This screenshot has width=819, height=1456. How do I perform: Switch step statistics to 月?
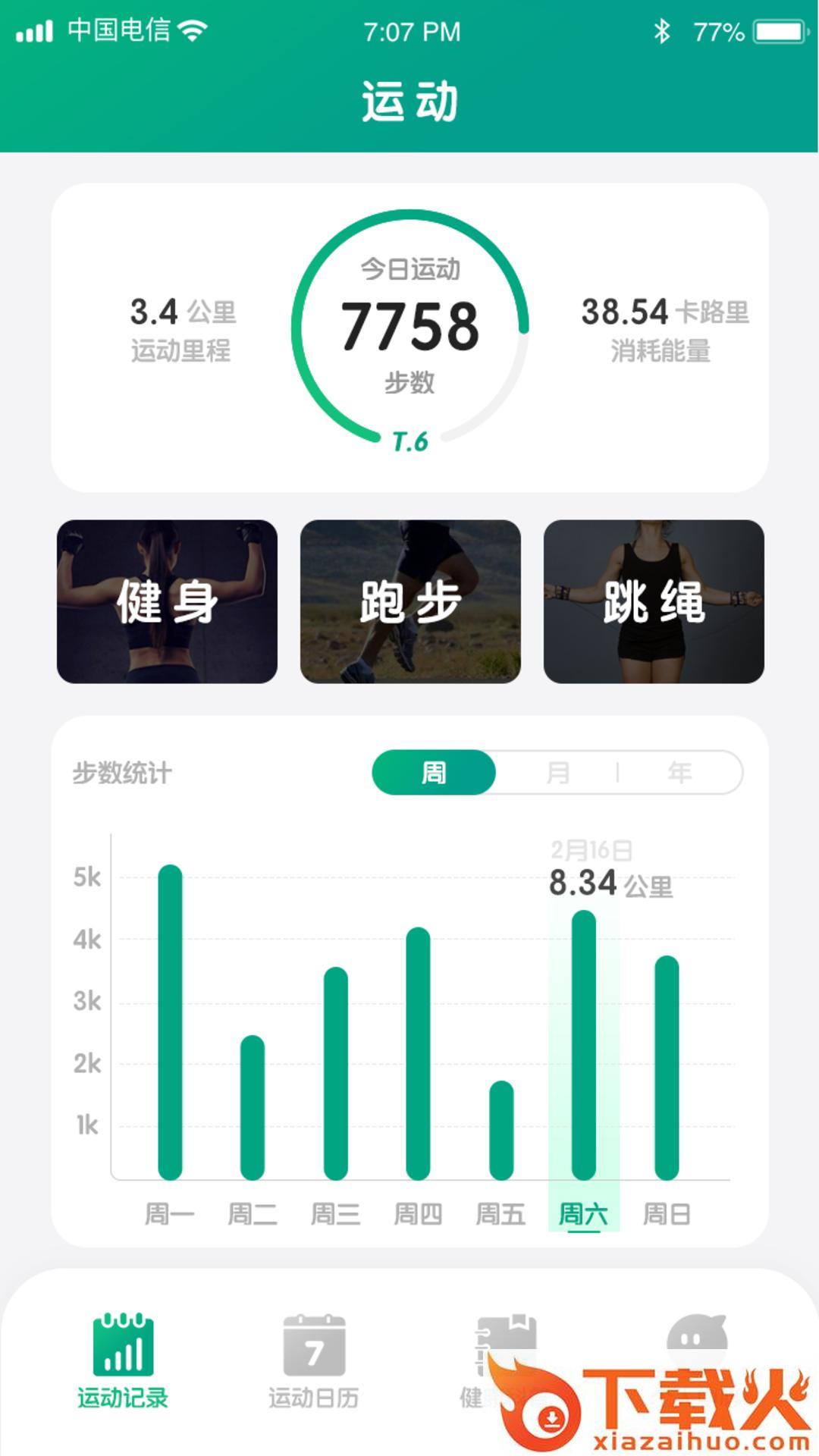(557, 773)
